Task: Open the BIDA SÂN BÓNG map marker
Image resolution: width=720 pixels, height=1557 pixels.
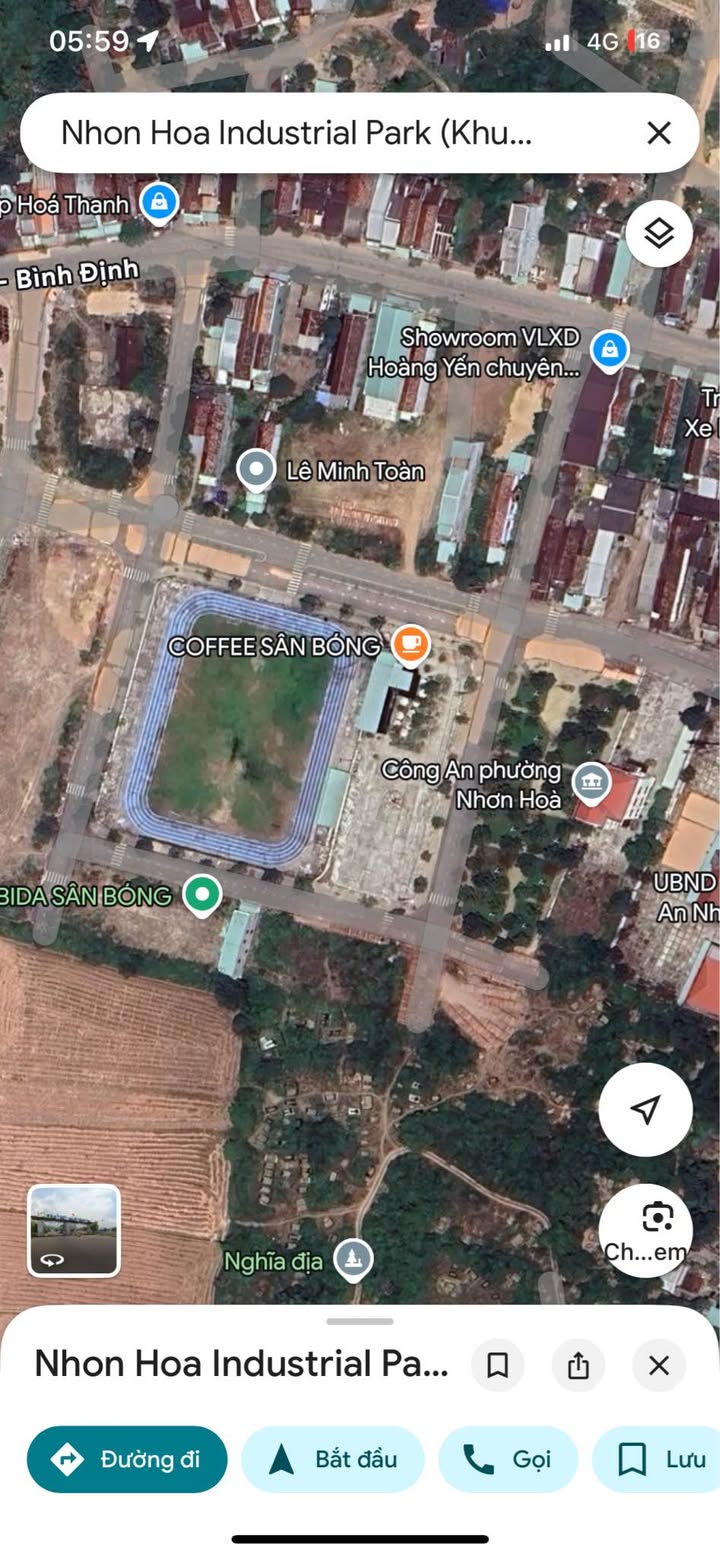Action: point(203,894)
